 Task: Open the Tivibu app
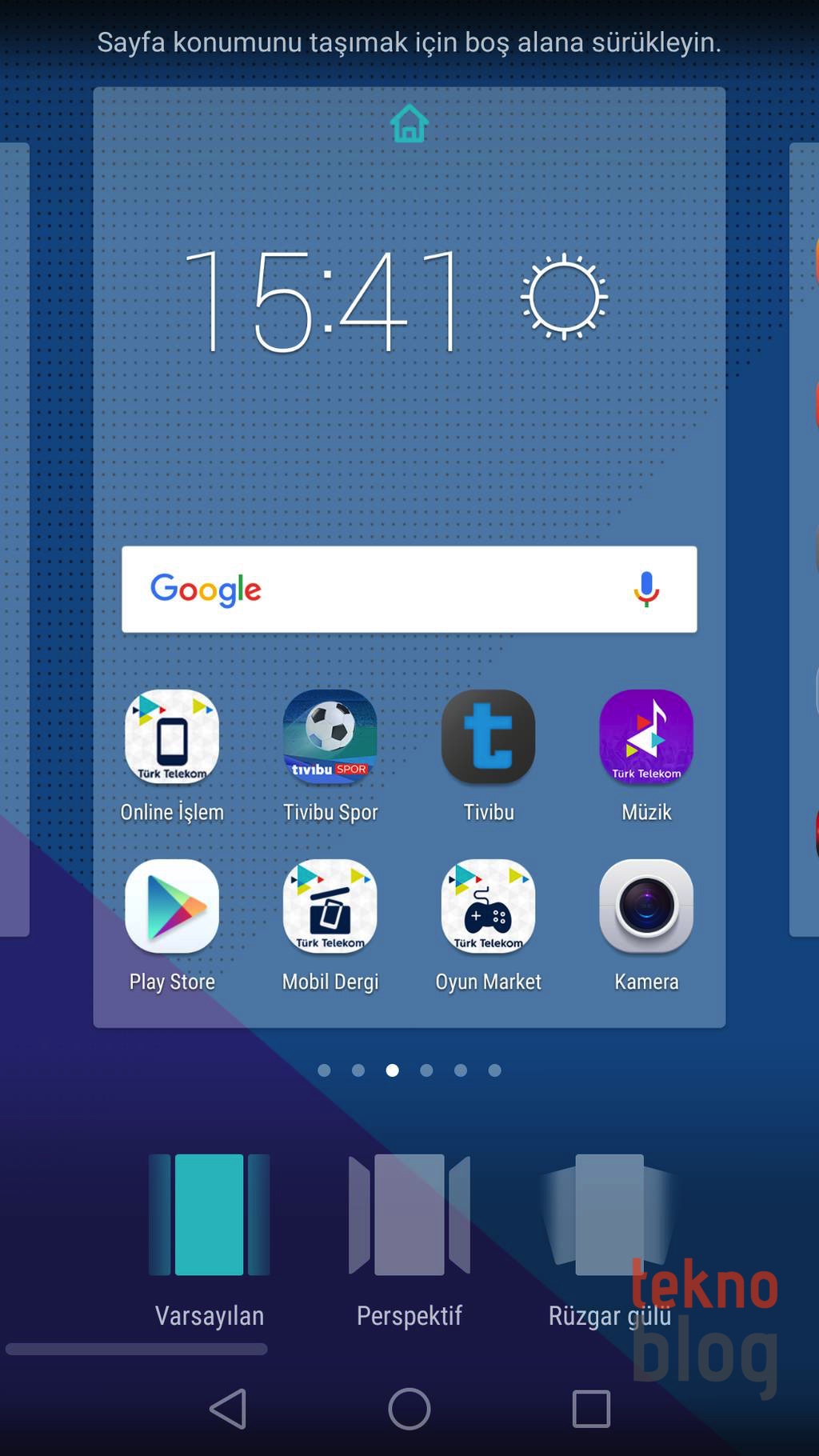pos(488,737)
